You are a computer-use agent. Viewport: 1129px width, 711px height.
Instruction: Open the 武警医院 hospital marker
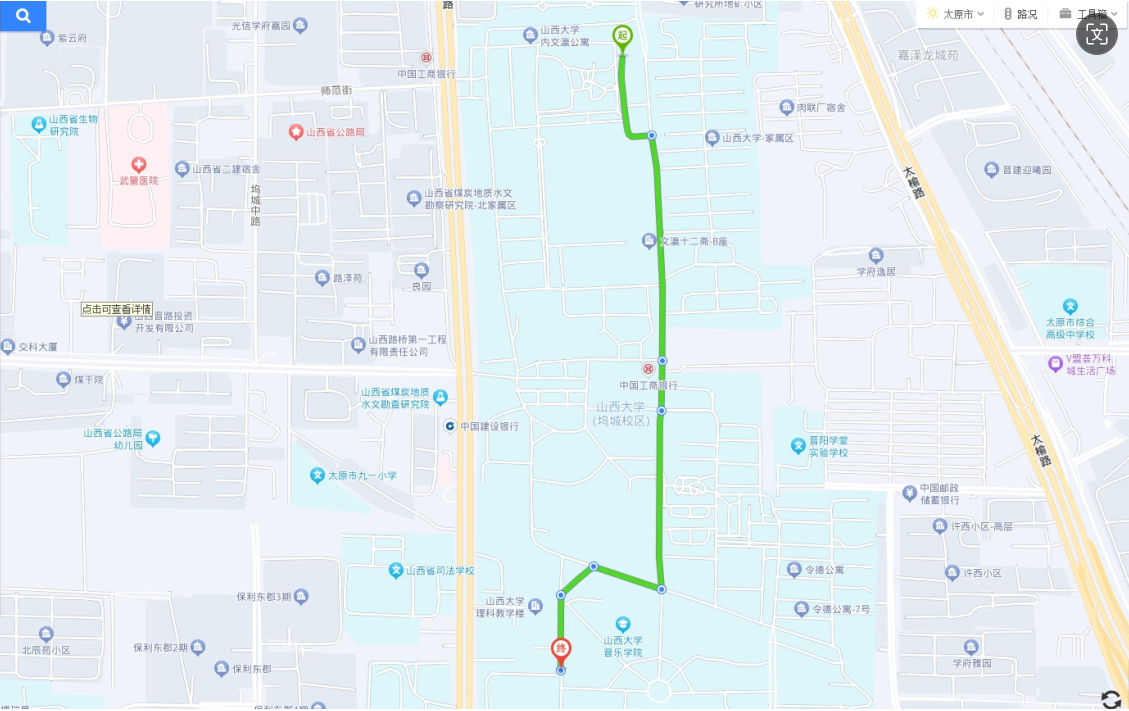(x=139, y=164)
